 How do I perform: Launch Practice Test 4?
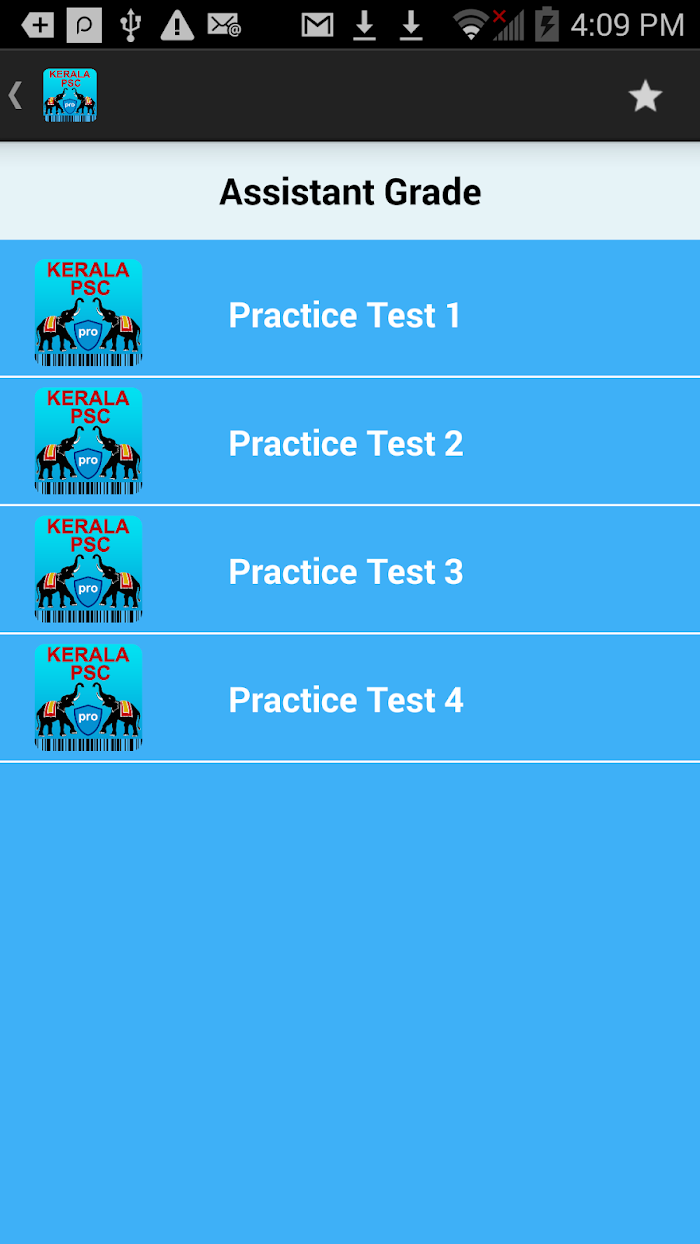point(350,697)
